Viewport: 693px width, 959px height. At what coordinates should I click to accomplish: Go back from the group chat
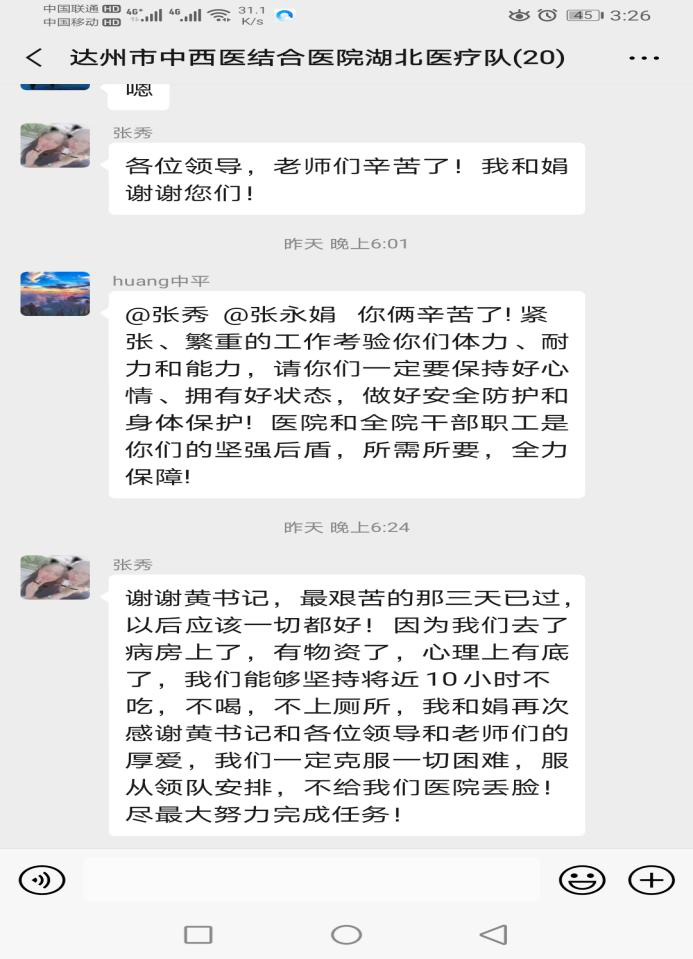(34, 58)
